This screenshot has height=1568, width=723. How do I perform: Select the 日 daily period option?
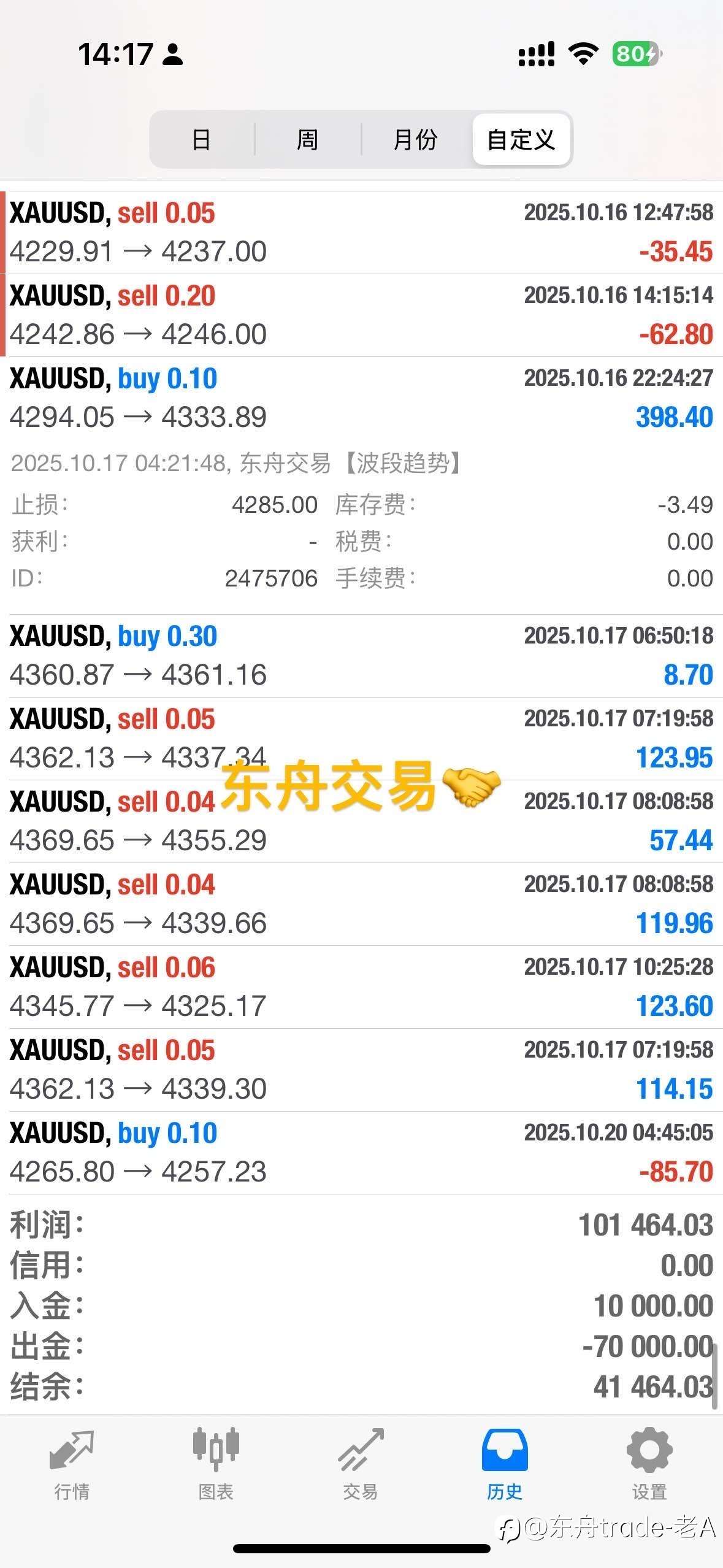pyautogui.click(x=202, y=140)
